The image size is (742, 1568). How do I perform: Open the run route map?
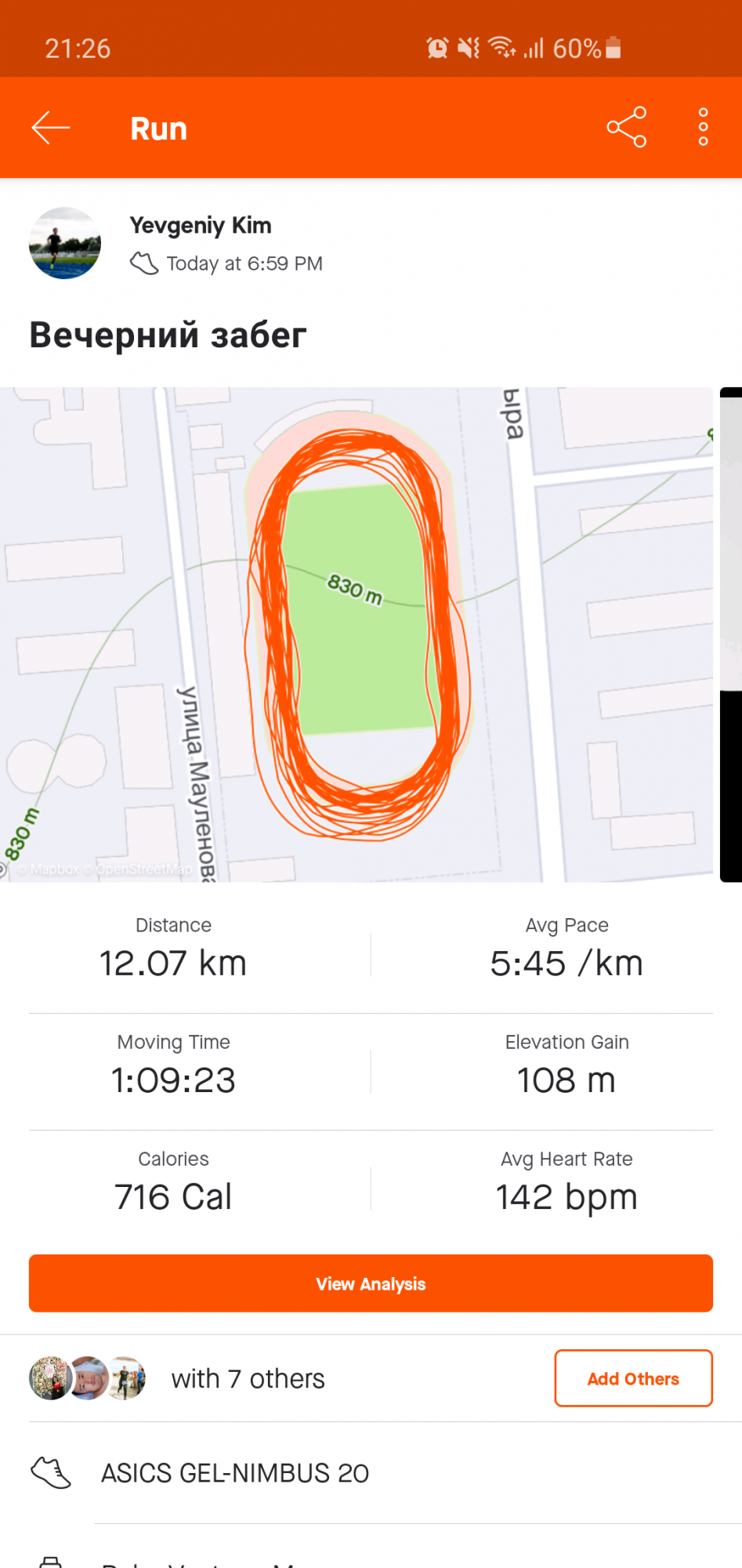(359, 633)
